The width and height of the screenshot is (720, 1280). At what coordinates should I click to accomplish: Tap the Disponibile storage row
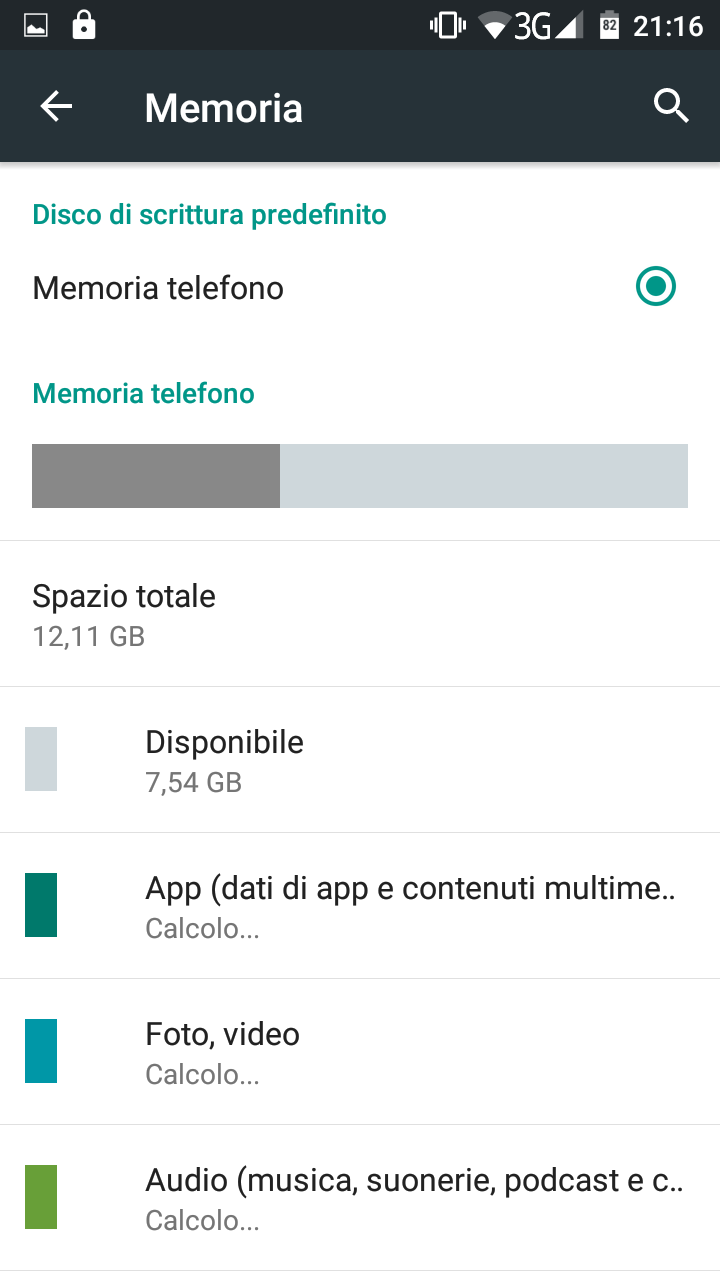point(360,760)
